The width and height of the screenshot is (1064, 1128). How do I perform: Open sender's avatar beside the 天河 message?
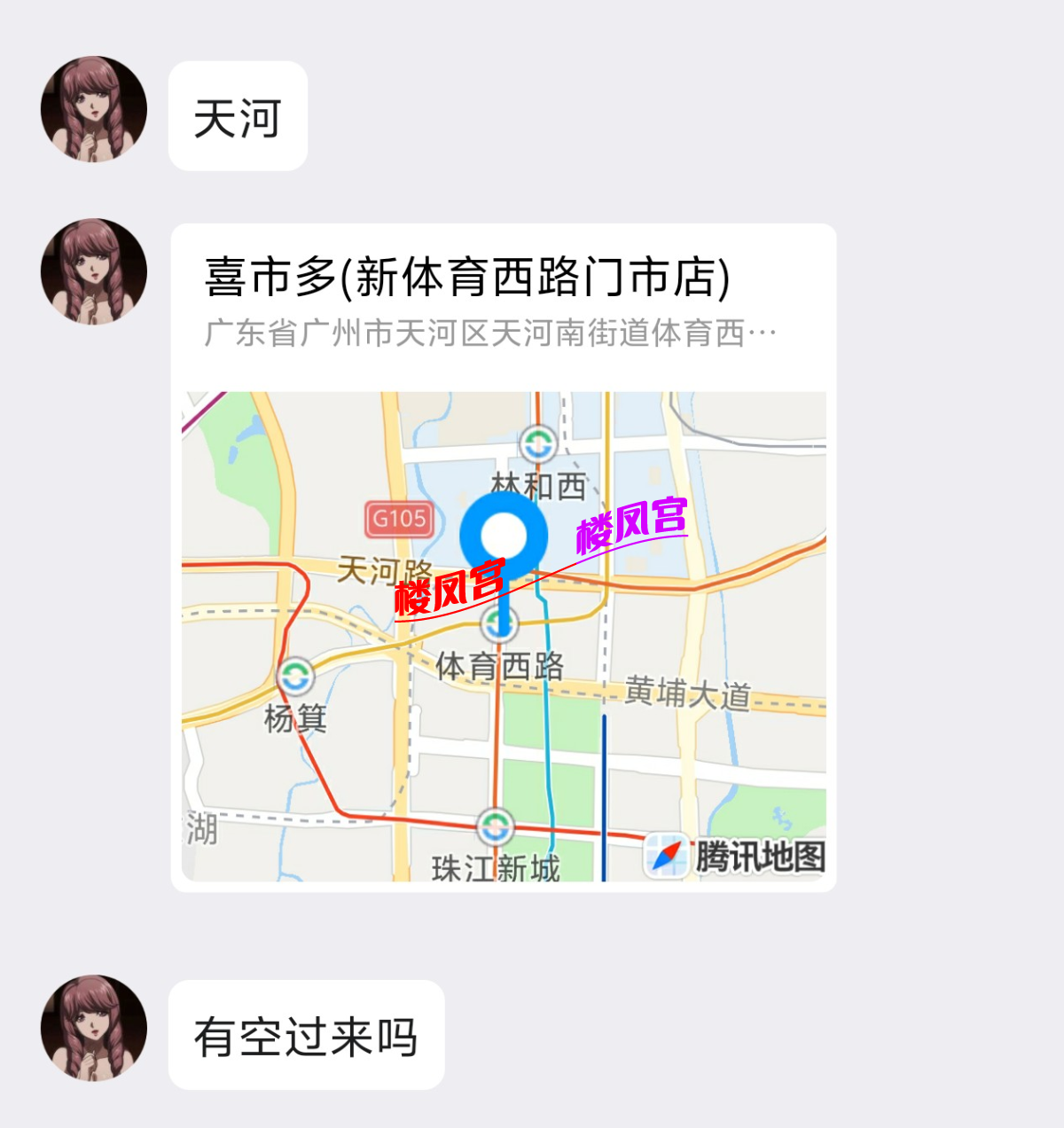94,109
